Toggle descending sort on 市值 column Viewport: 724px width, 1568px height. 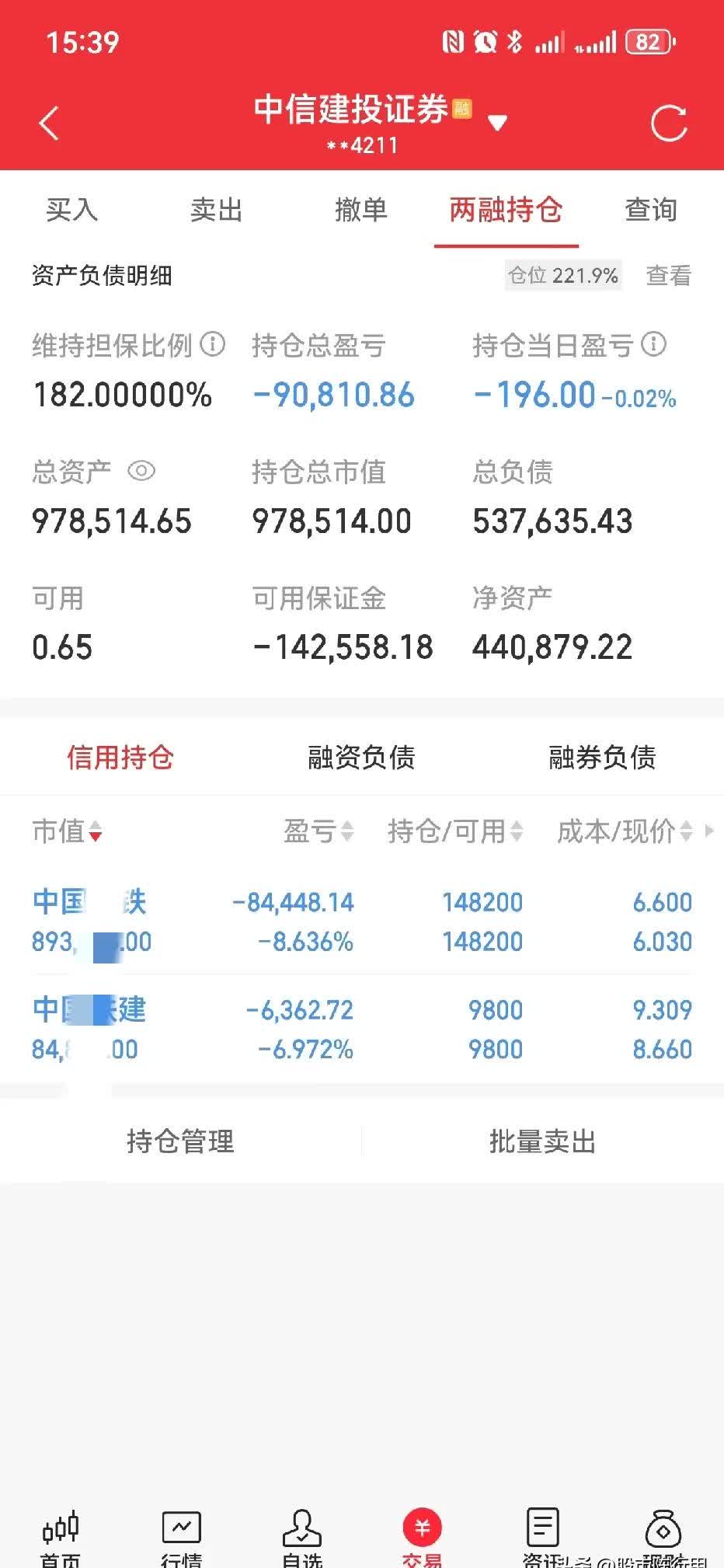[x=95, y=833]
